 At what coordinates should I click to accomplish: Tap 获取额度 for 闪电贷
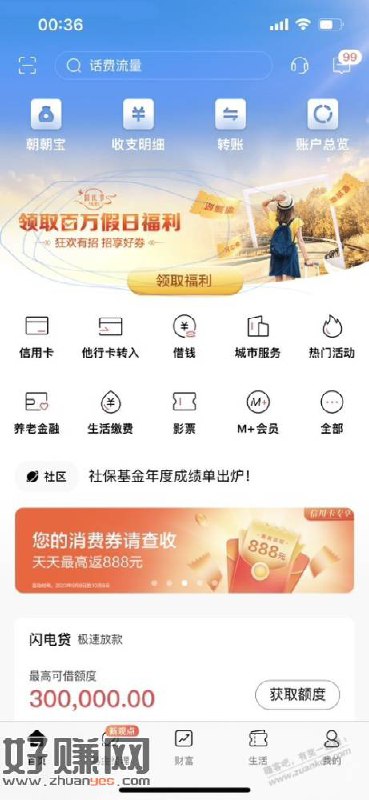click(x=298, y=694)
